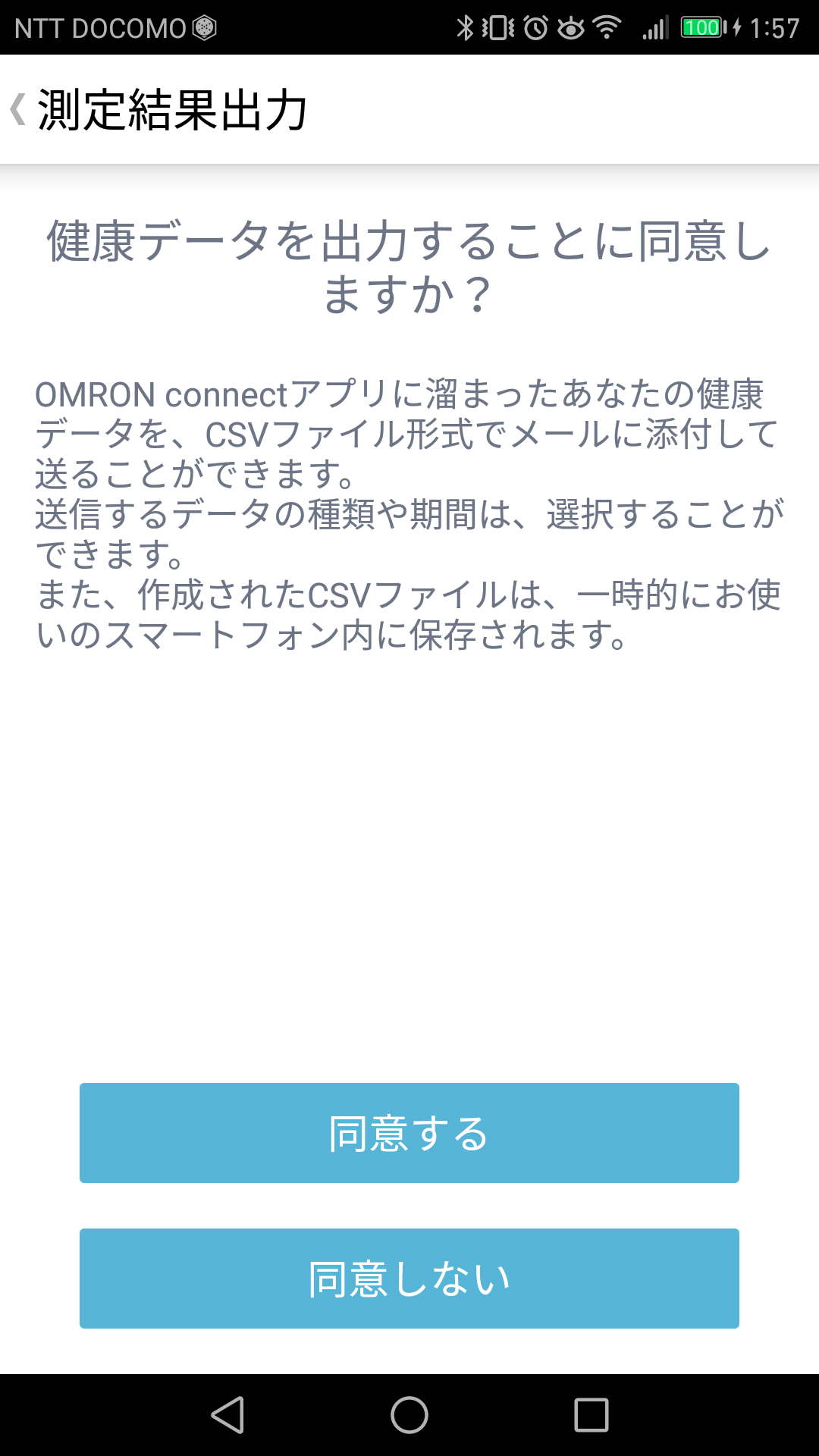Image resolution: width=819 pixels, height=1456 pixels.
Task: Go to the home screen
Action: coord(409,1415)
